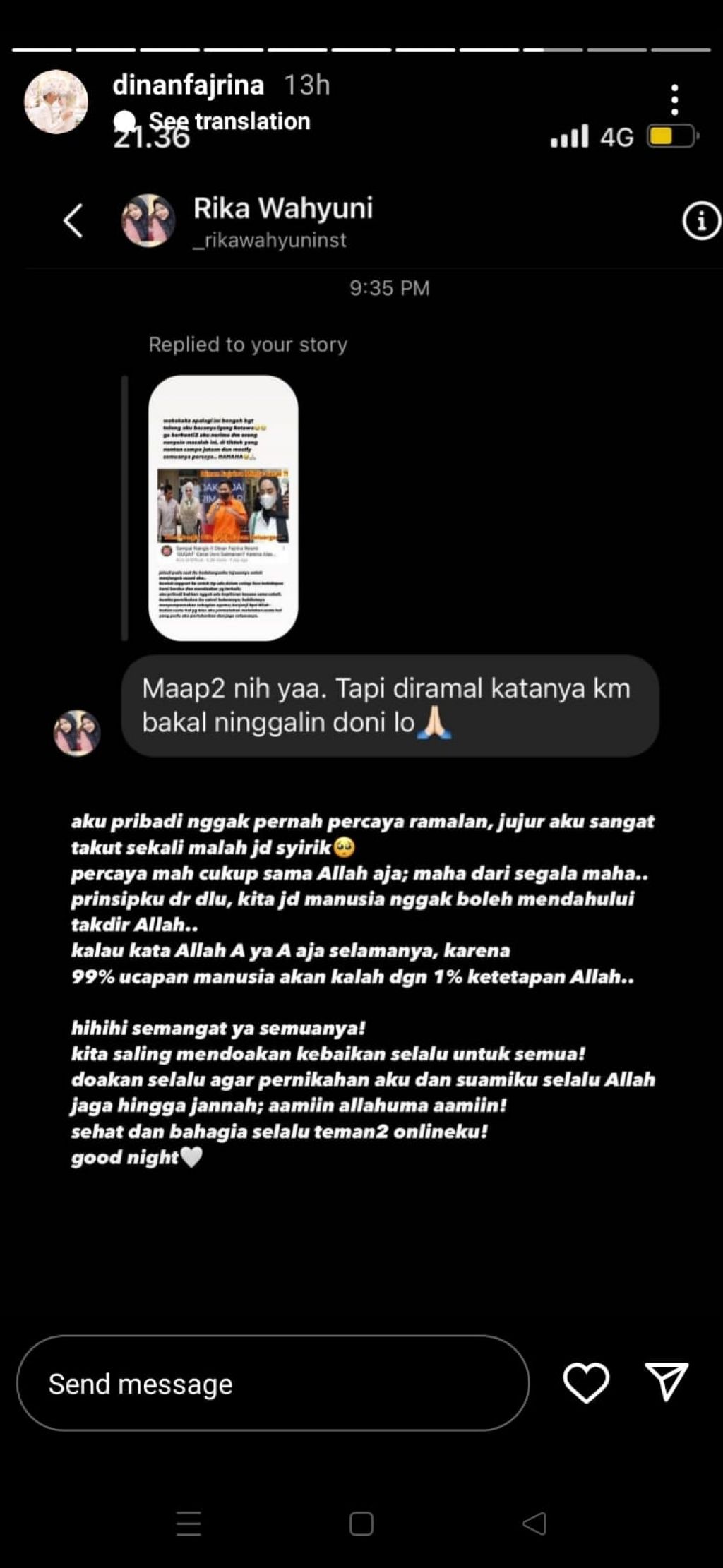Screen dimensions: 723x1568
Task: Share this story via the paper plane
Action: pos(666,1381)
